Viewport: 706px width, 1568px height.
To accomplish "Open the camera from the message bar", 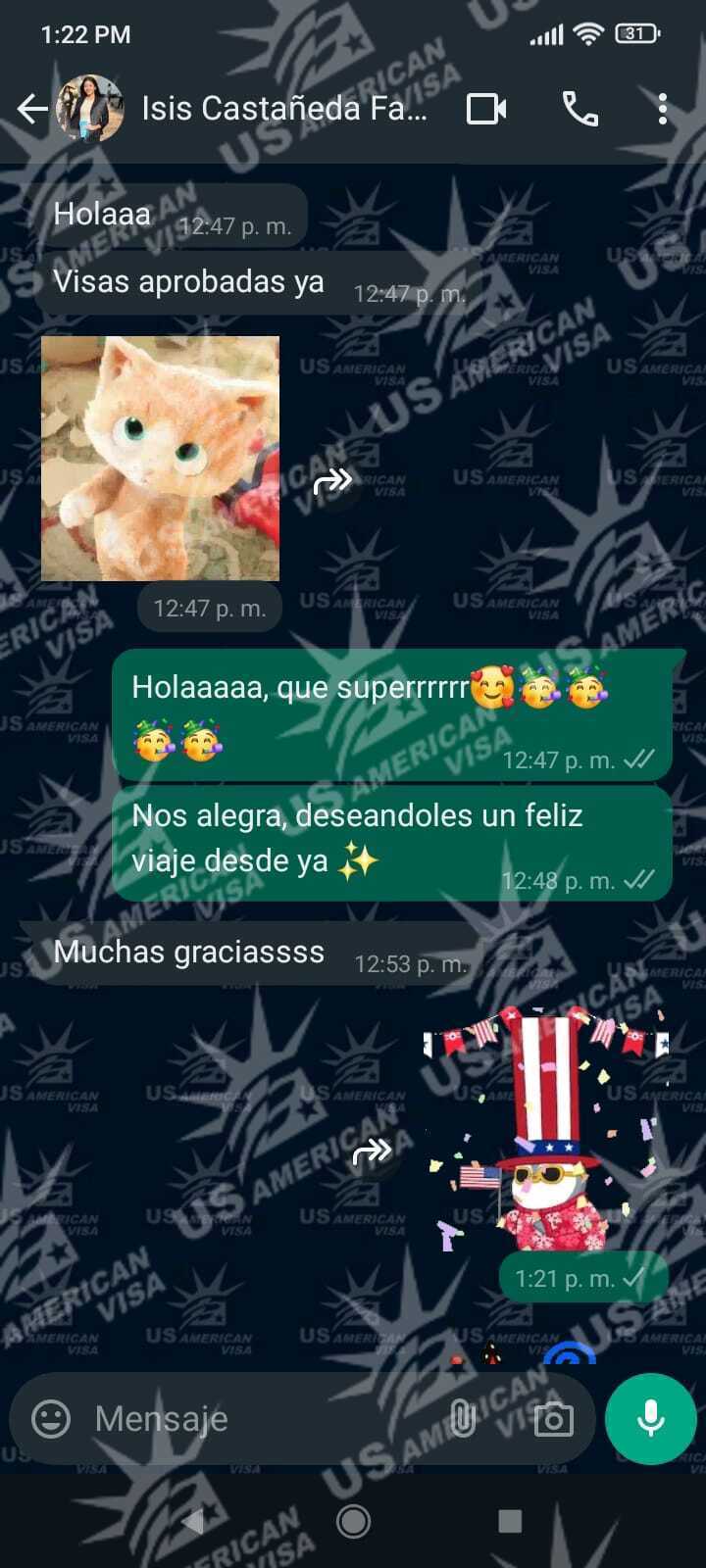I will 553,1418.
